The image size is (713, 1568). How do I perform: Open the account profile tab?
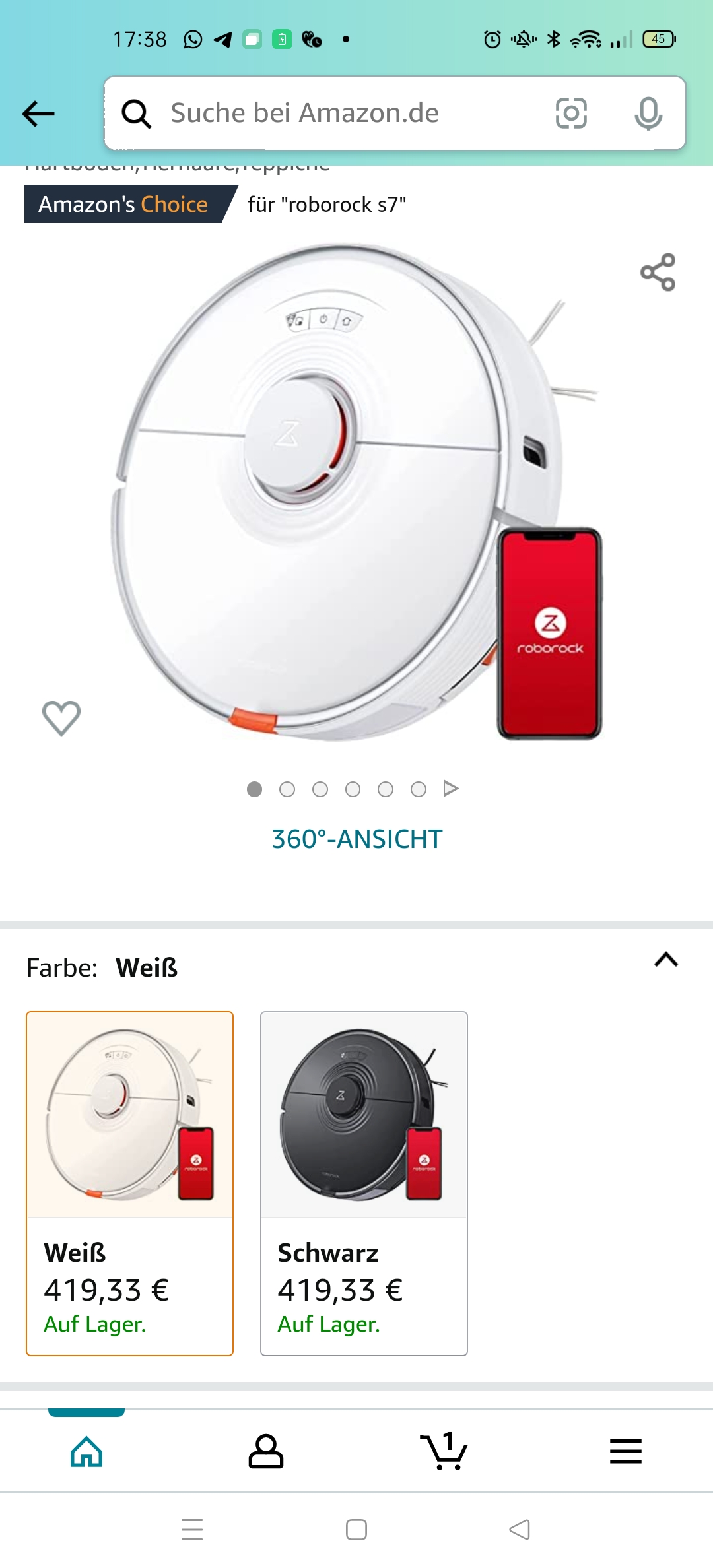pos(265,1452)
